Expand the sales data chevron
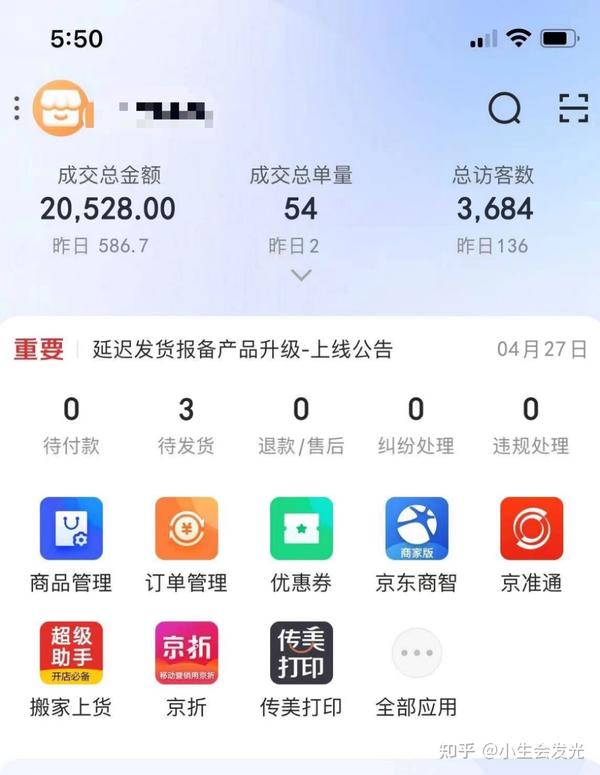The height and width of the screenshot is (775, 600). 301,275
